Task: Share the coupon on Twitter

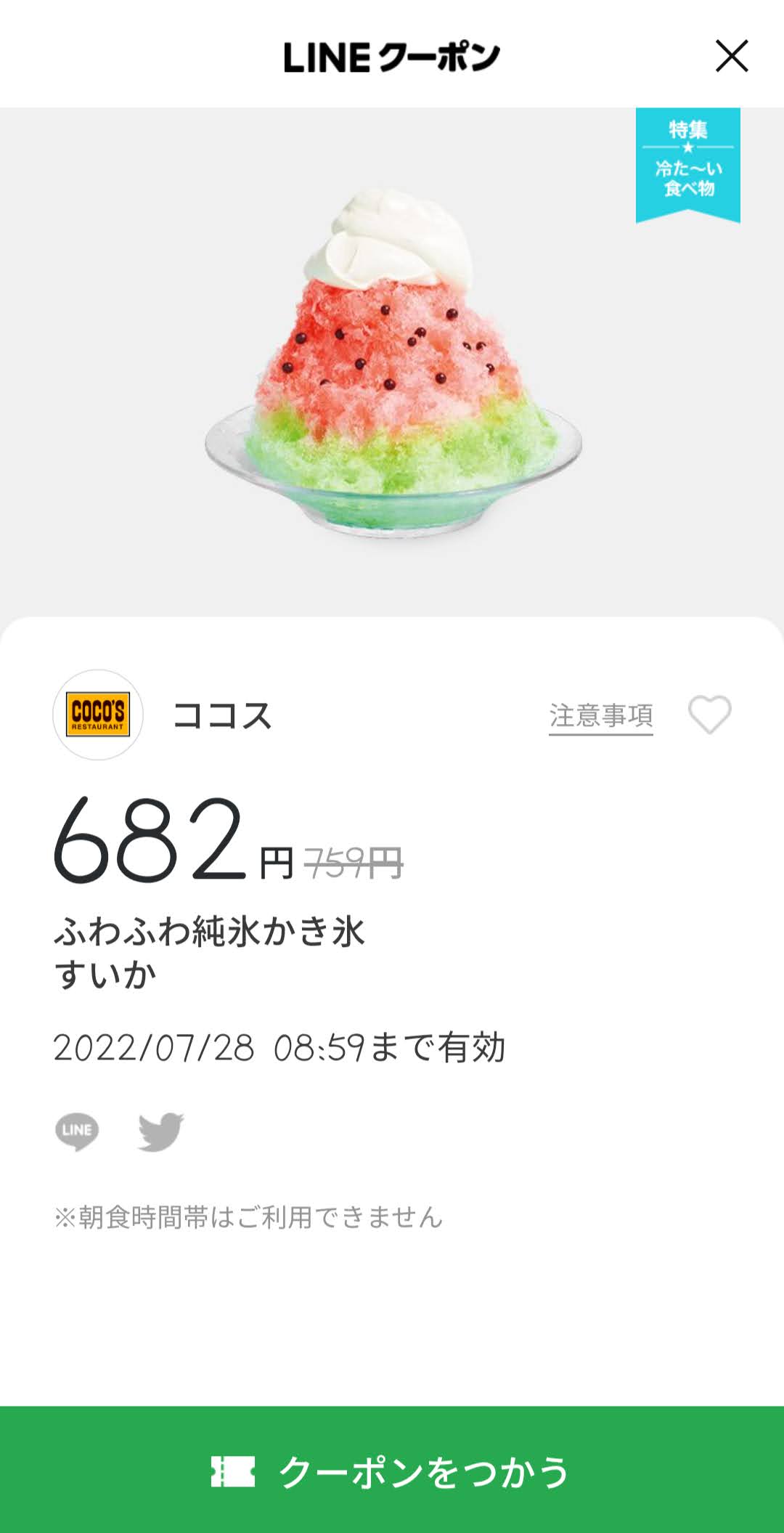Action: pos(161,1131)
